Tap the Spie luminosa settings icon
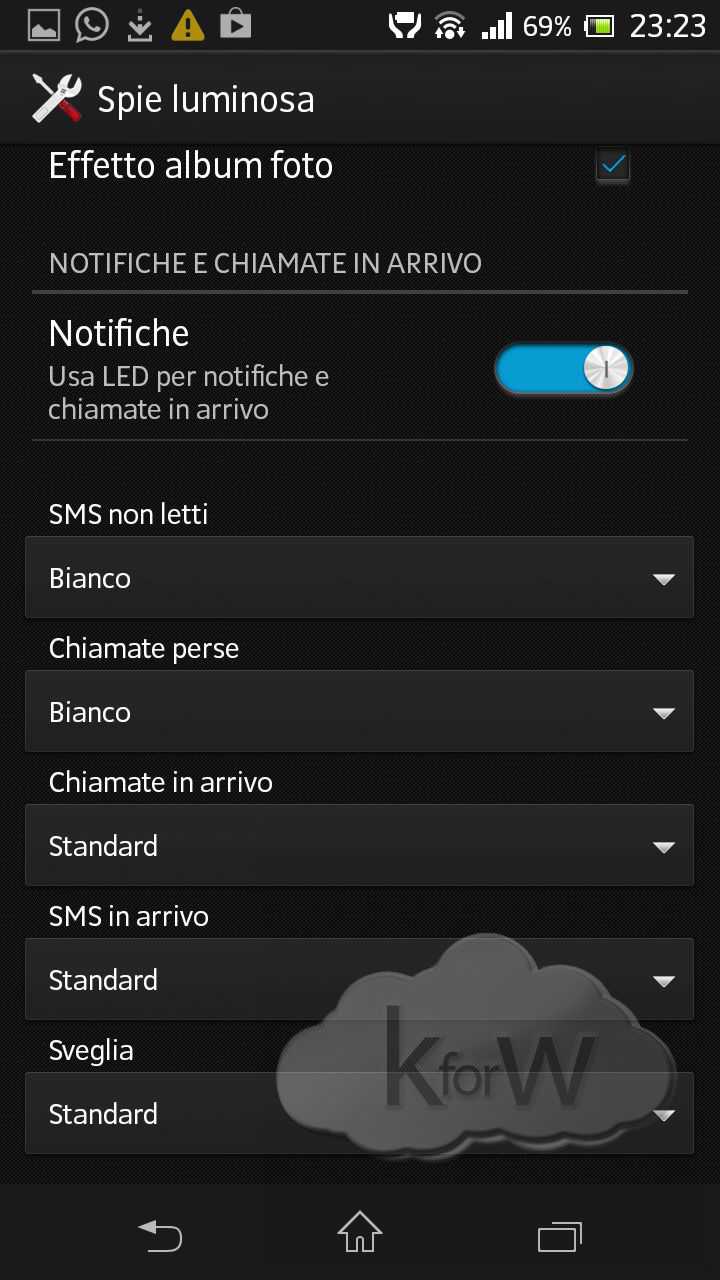Screen dimensions: 720x1280 57,99
